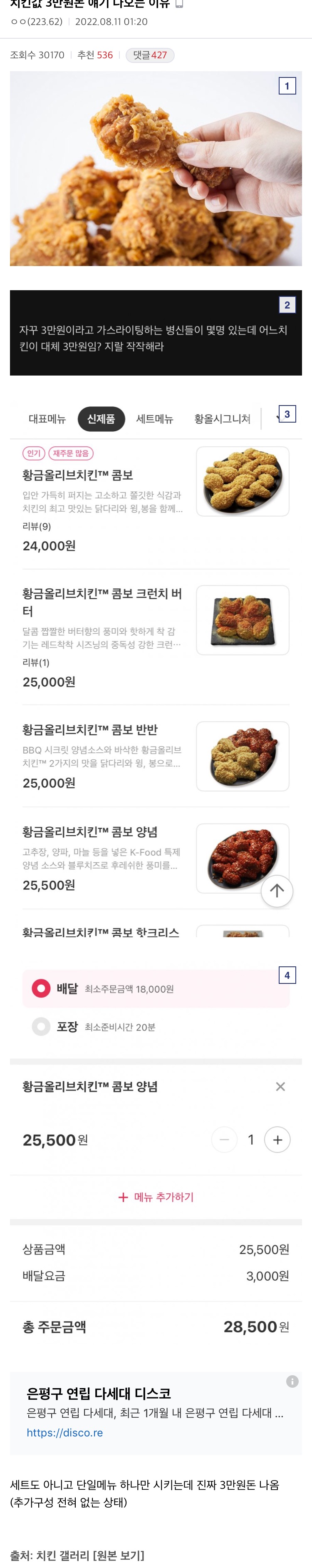Viewport: 312px width, 1568px height.
Task: Open the order total screenshot numbered 4
Action: click(x=156, y=1157)
